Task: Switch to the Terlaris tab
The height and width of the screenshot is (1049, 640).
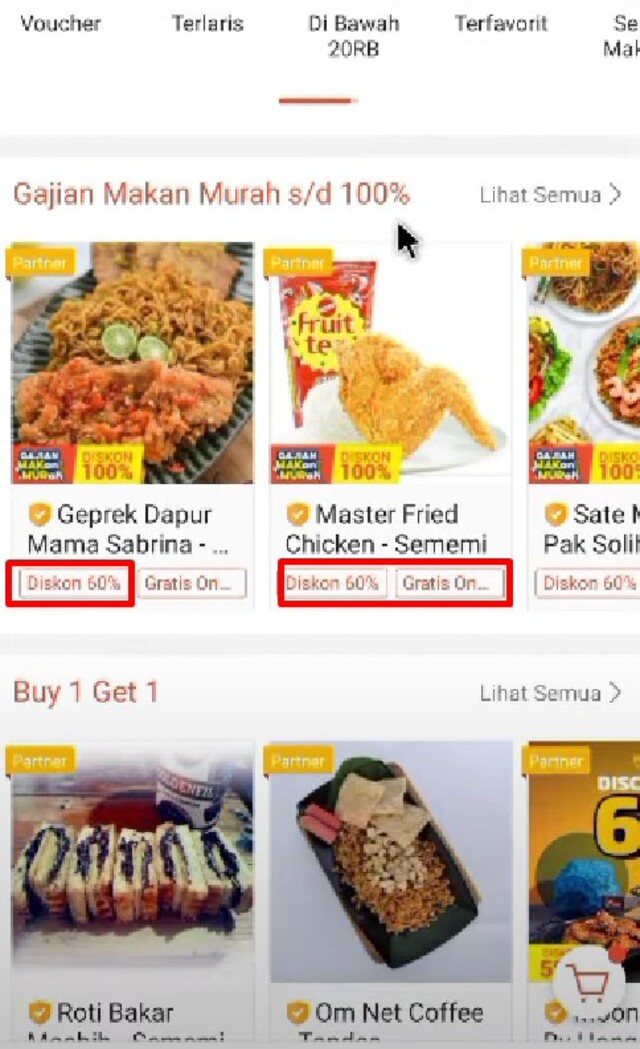Action: [x=207, y=23]
